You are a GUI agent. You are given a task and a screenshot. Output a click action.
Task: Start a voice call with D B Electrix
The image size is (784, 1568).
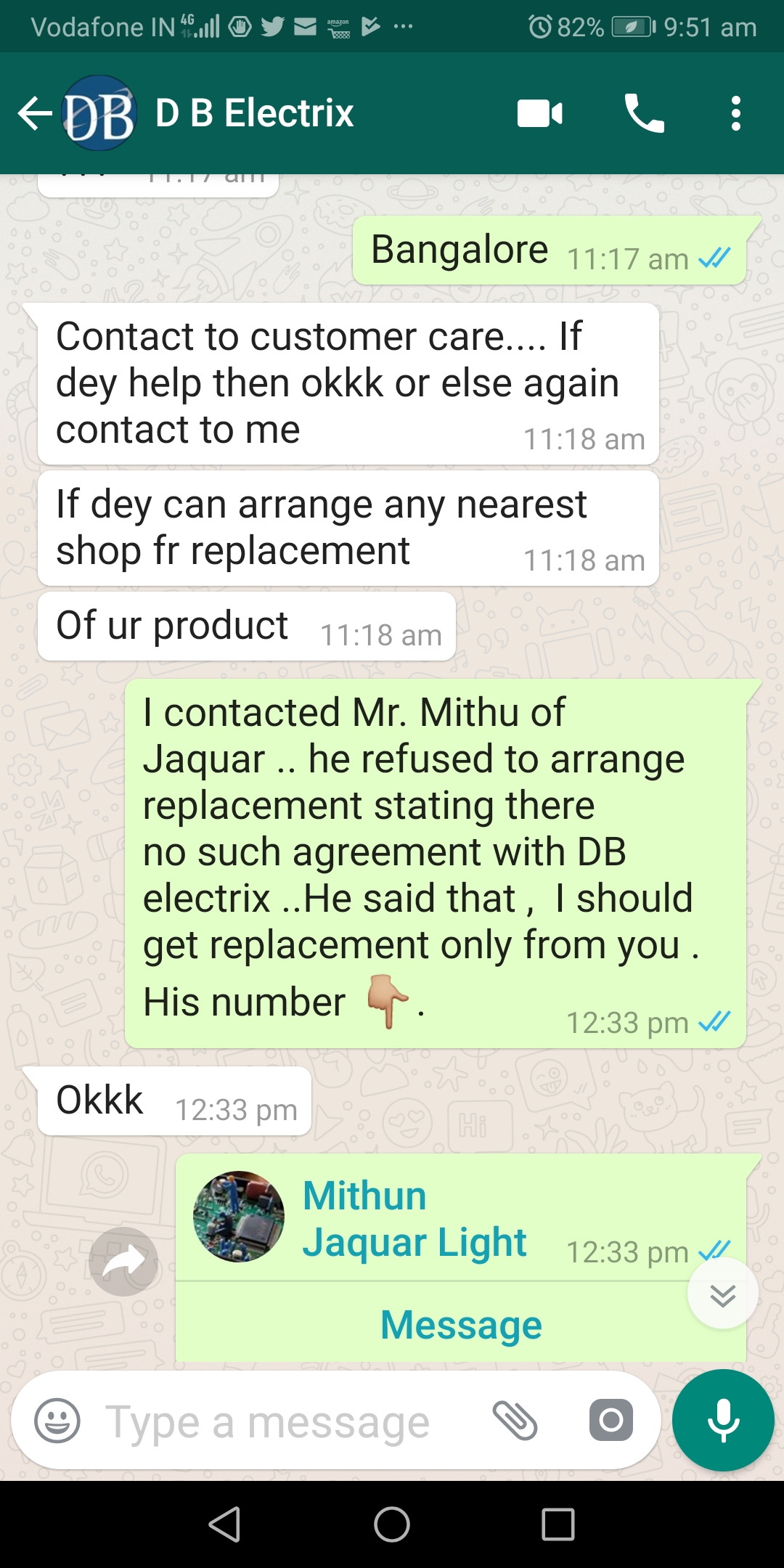tap(644, 114)
